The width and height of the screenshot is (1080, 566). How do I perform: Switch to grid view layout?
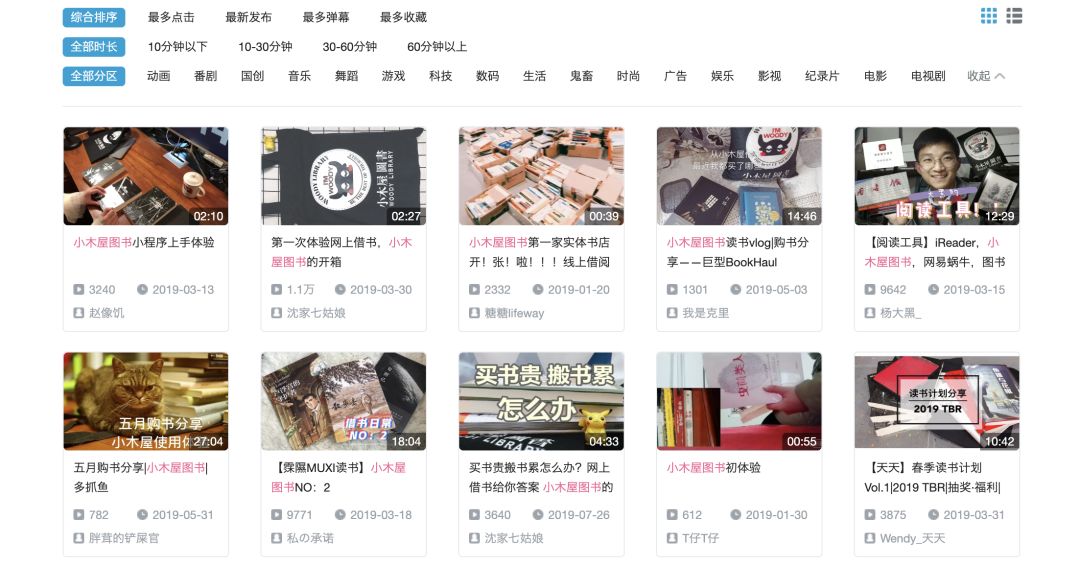pyautogui.click(x=989, y=16)
